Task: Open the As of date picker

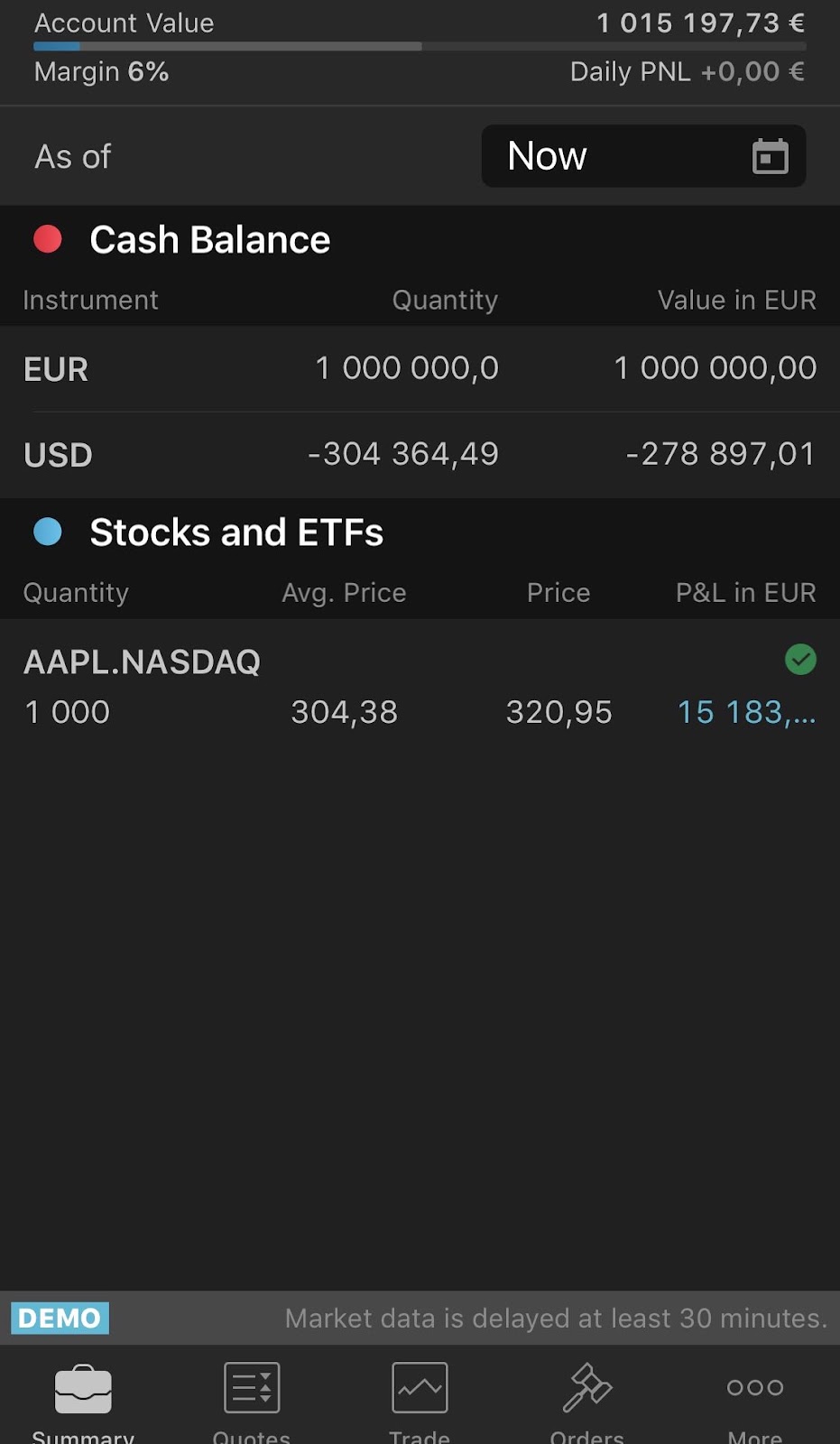Action: click(x=643, y=156)
